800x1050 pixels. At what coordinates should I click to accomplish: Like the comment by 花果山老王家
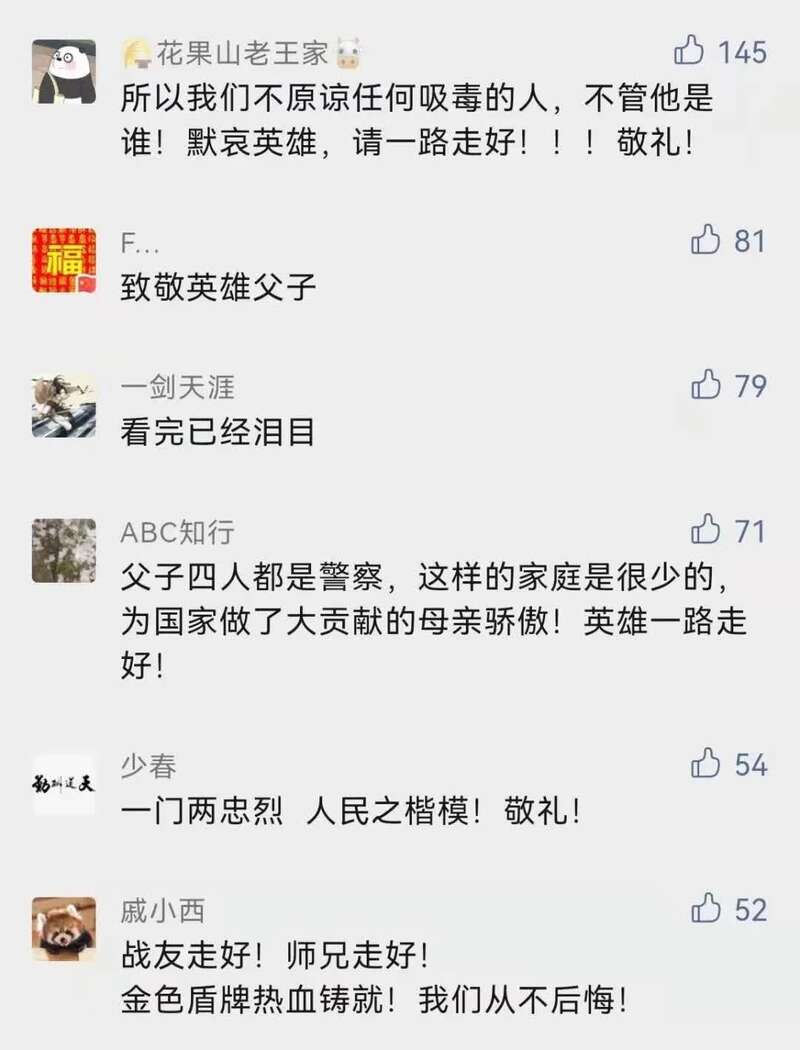(690, 50)
